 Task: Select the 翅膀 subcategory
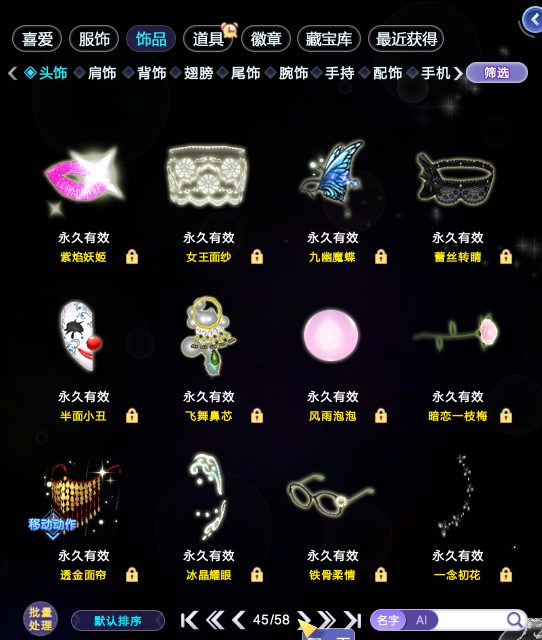(x=198, y=73)
